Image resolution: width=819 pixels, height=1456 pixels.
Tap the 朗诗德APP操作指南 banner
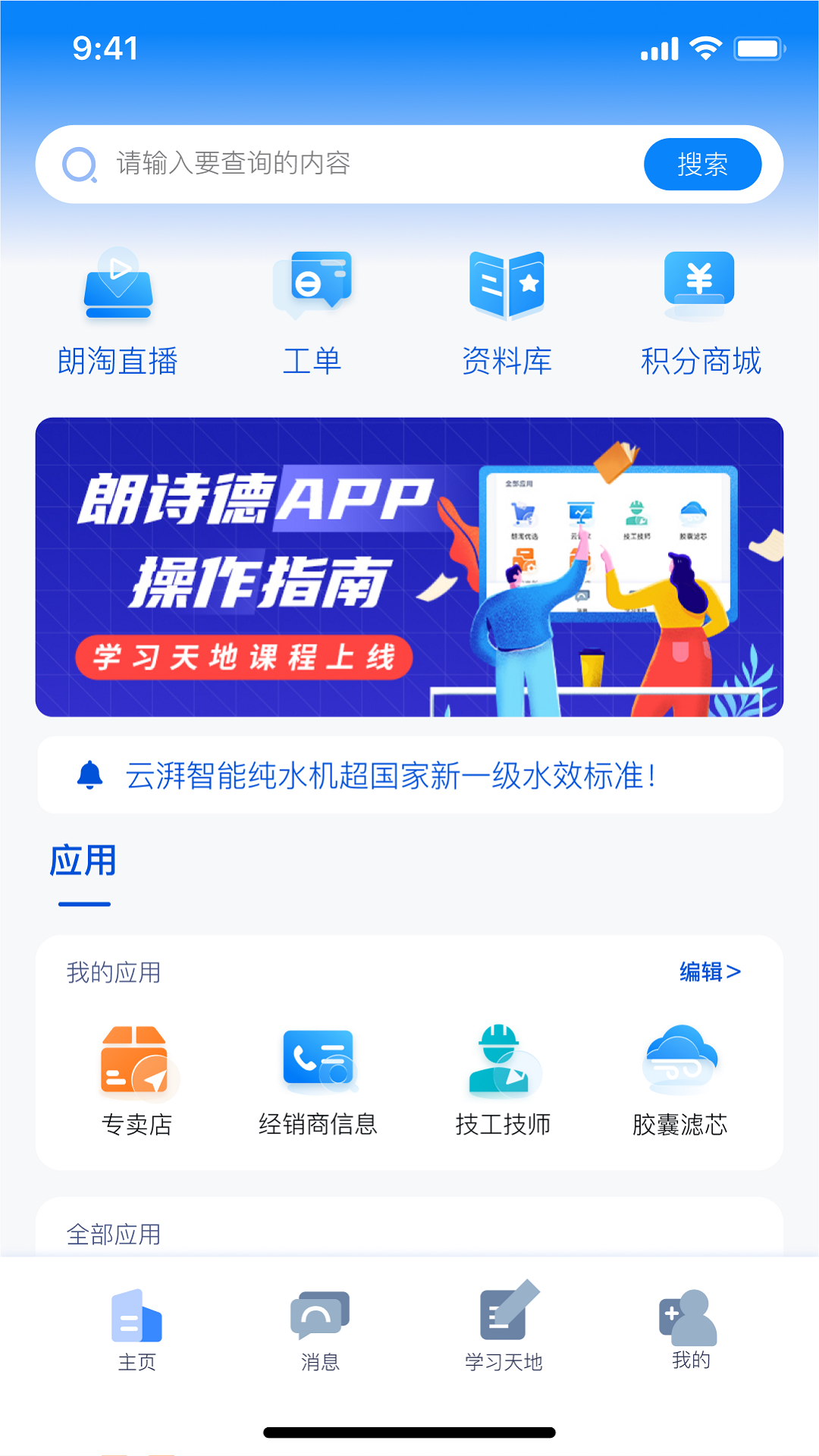tap(409, 566)
